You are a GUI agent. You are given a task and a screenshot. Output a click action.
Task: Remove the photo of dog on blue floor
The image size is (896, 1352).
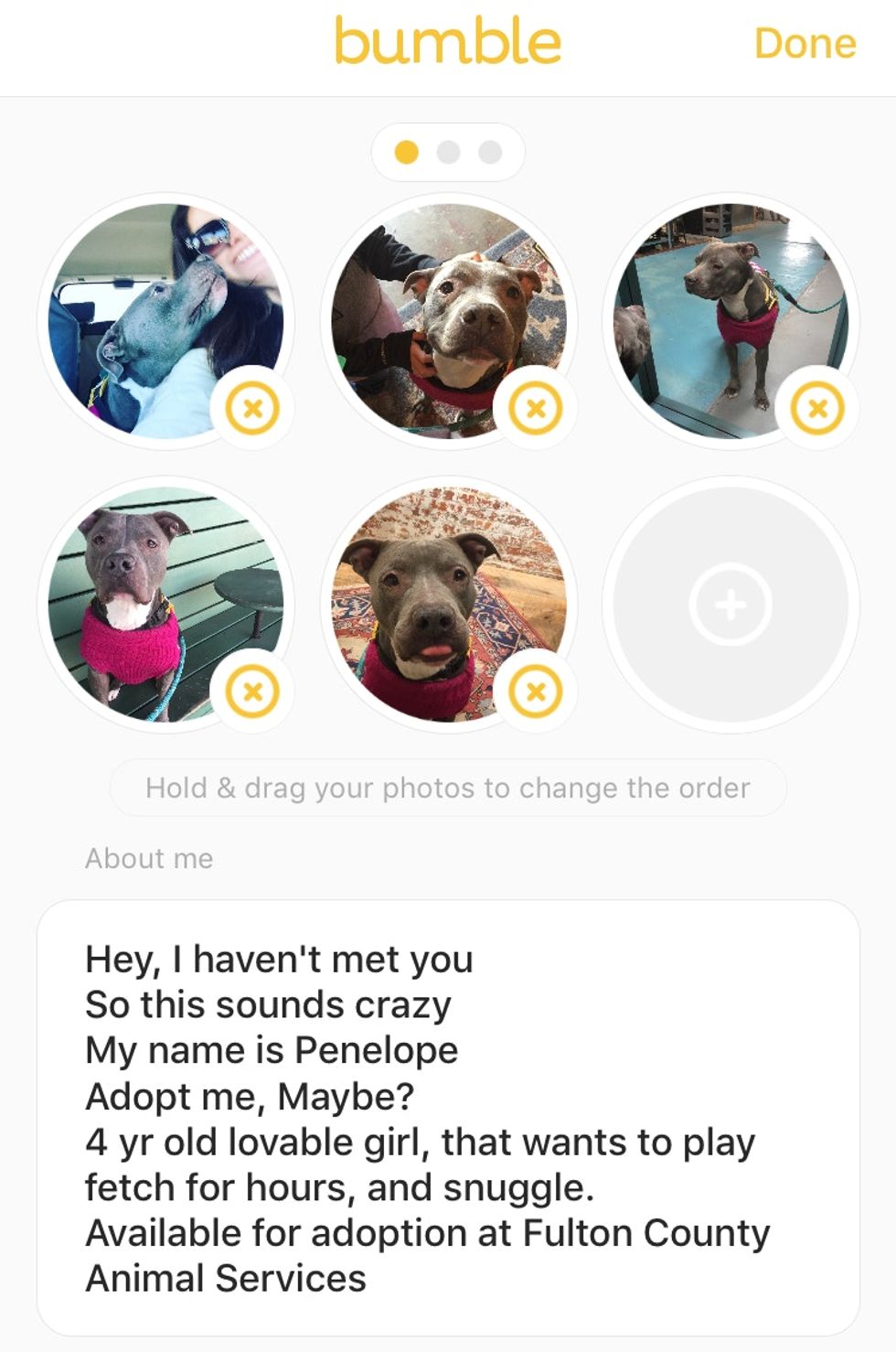[817, 408]
